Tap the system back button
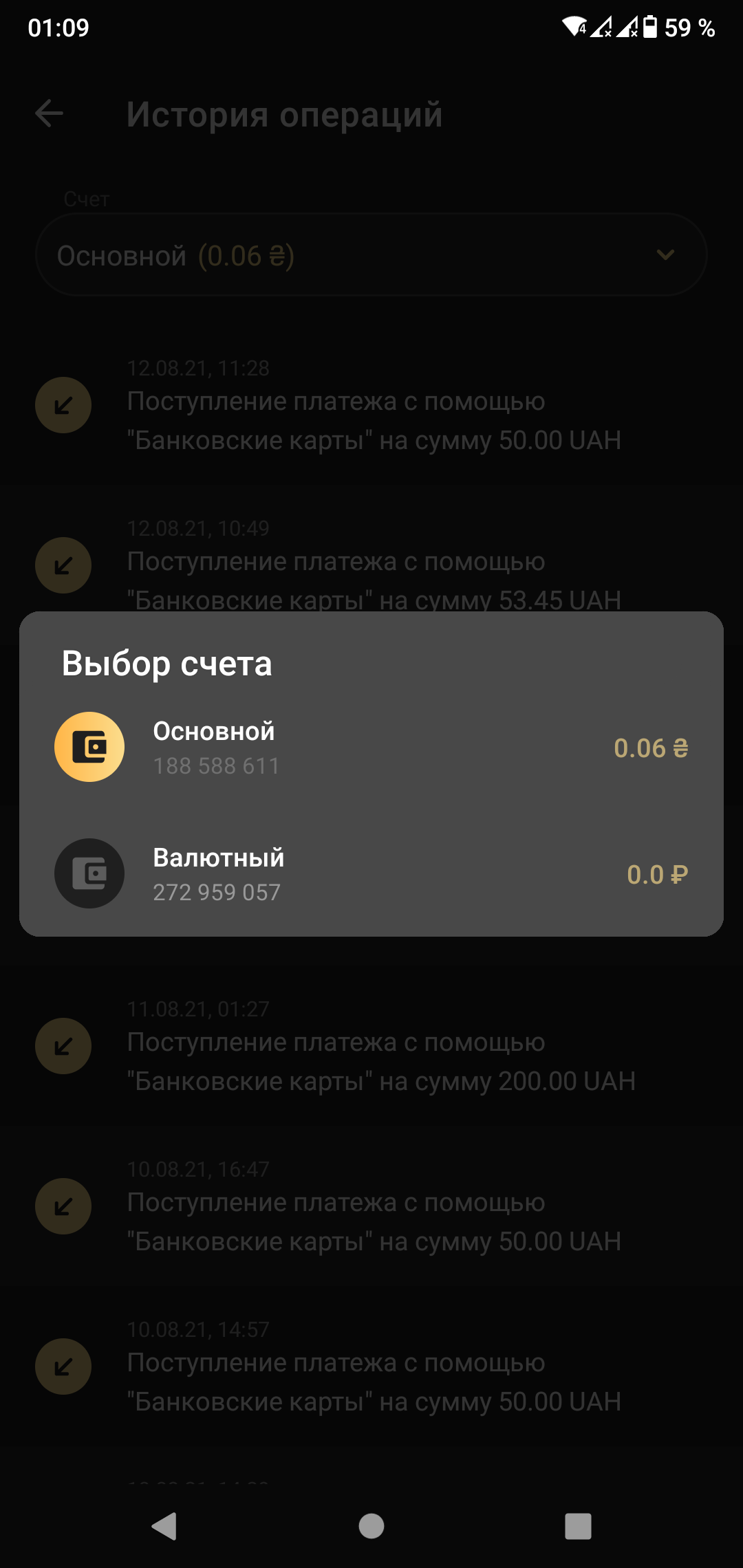This screenshot has width=743, height=1568. [164, 1526]
